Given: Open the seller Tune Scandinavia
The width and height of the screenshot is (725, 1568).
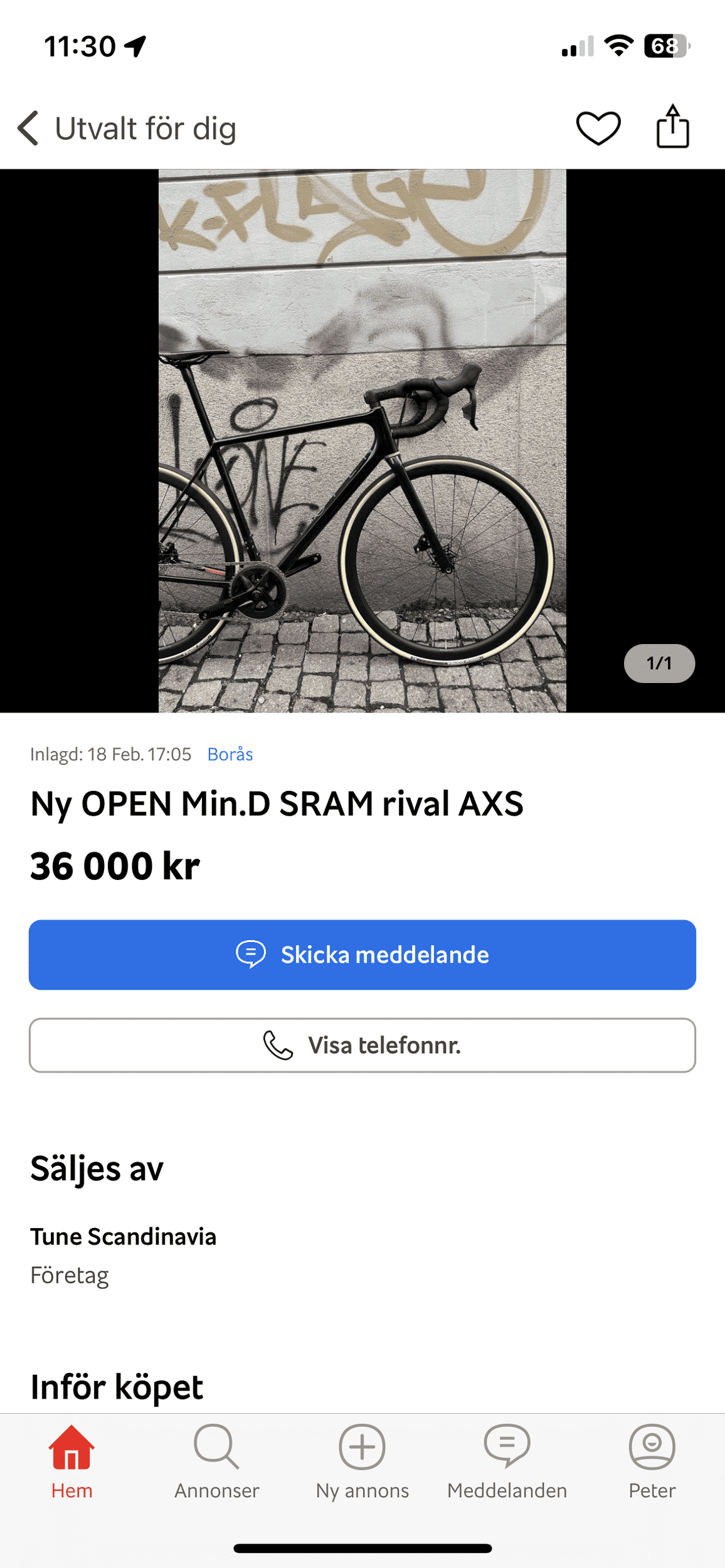Looking at the screenshot, I should pos(123,1236).
